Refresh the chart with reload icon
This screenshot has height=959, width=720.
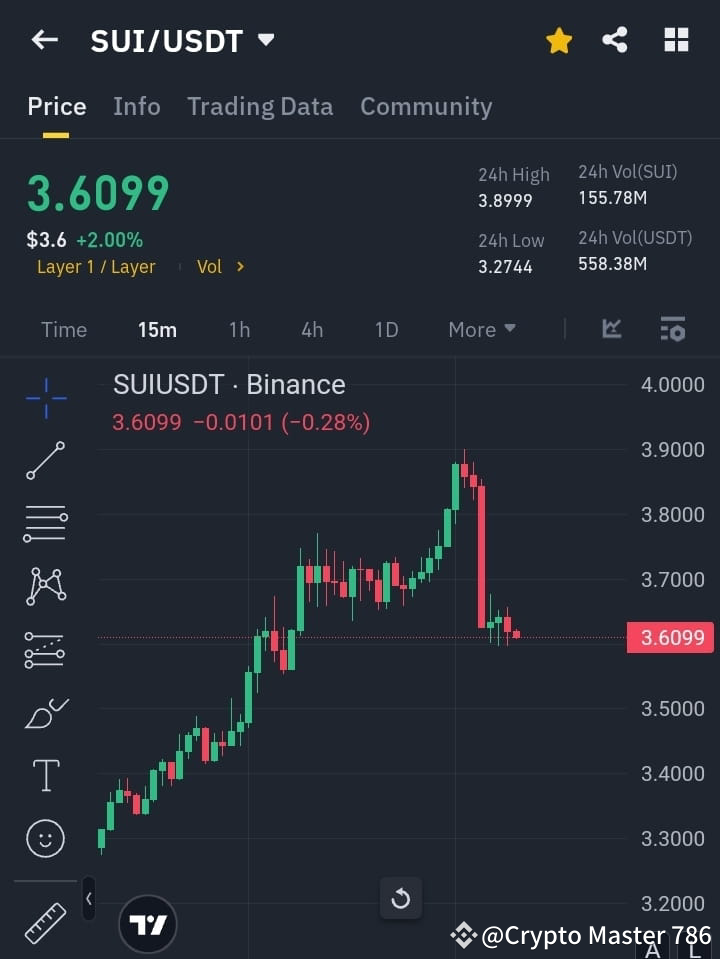(401, 898)
